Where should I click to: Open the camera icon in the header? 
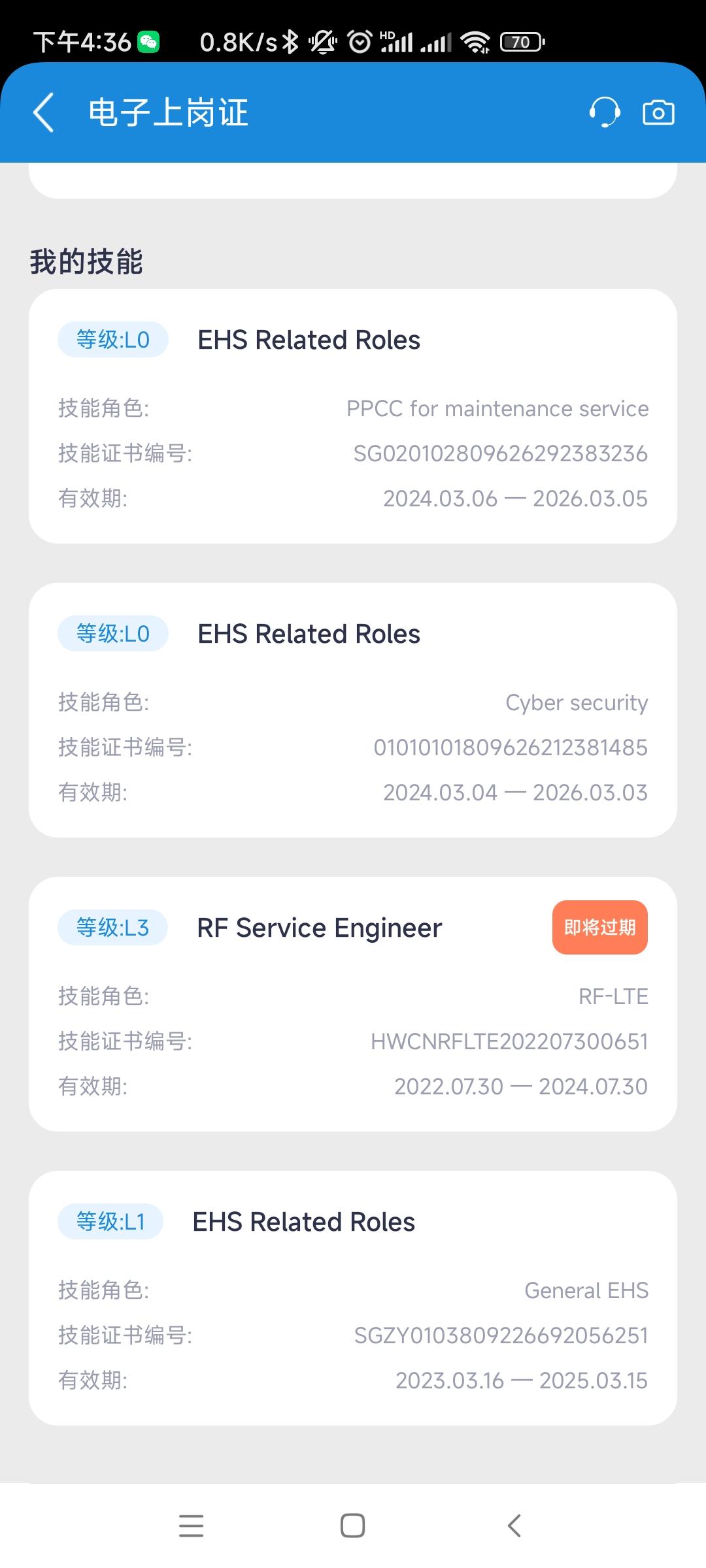[x=658, y=112]
